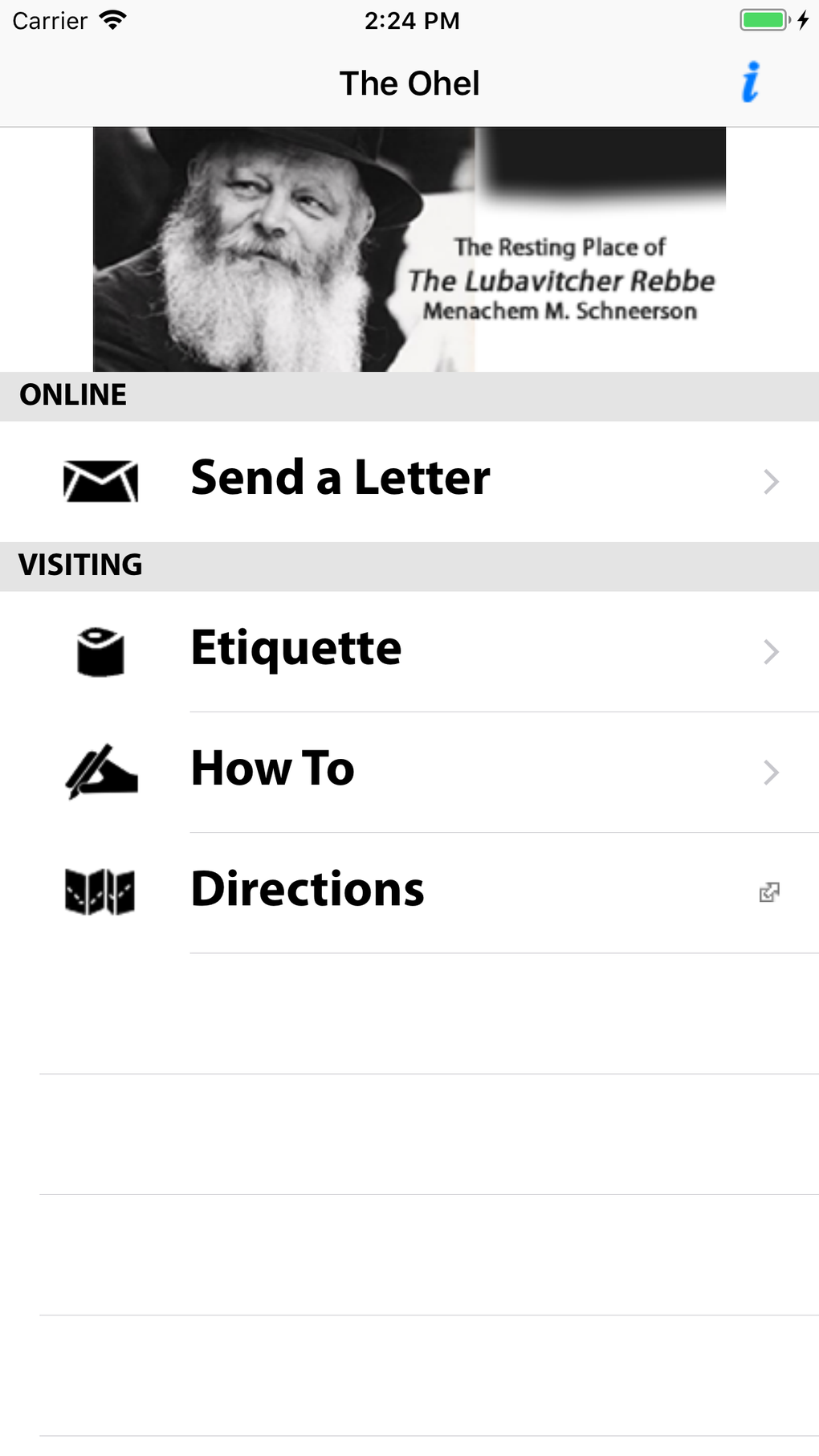Select the folded map icon beside Directions
819x1456 pixels.
point(100,891)
